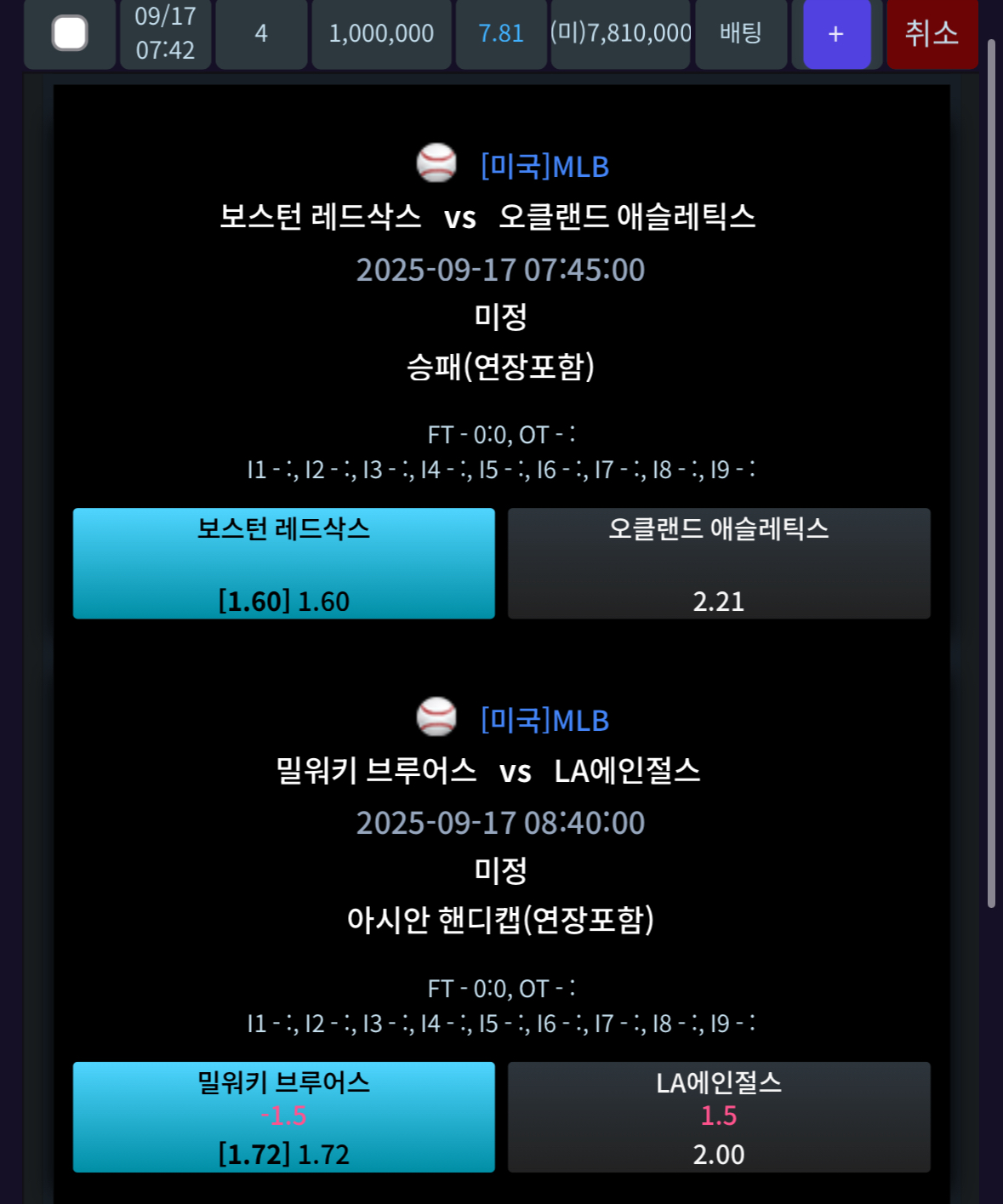Cancel the bet with the 취소 button
1003x1204 pixels.
coord(932,33)
